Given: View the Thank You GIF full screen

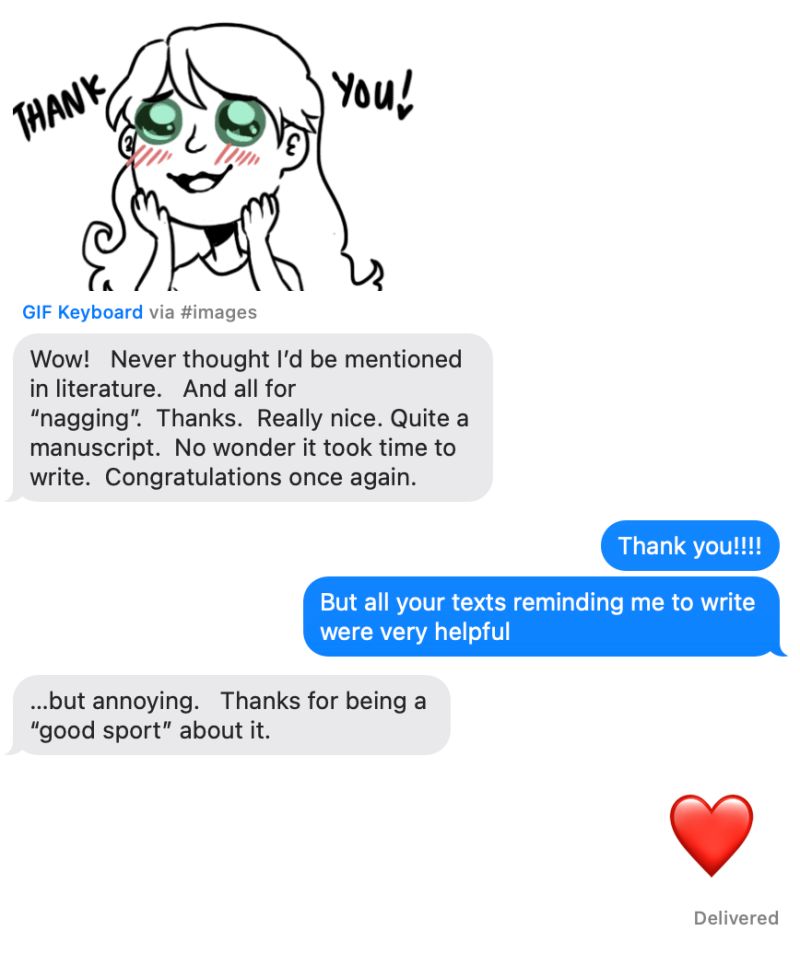Looking at the screenshot, I should click(215, 150).
